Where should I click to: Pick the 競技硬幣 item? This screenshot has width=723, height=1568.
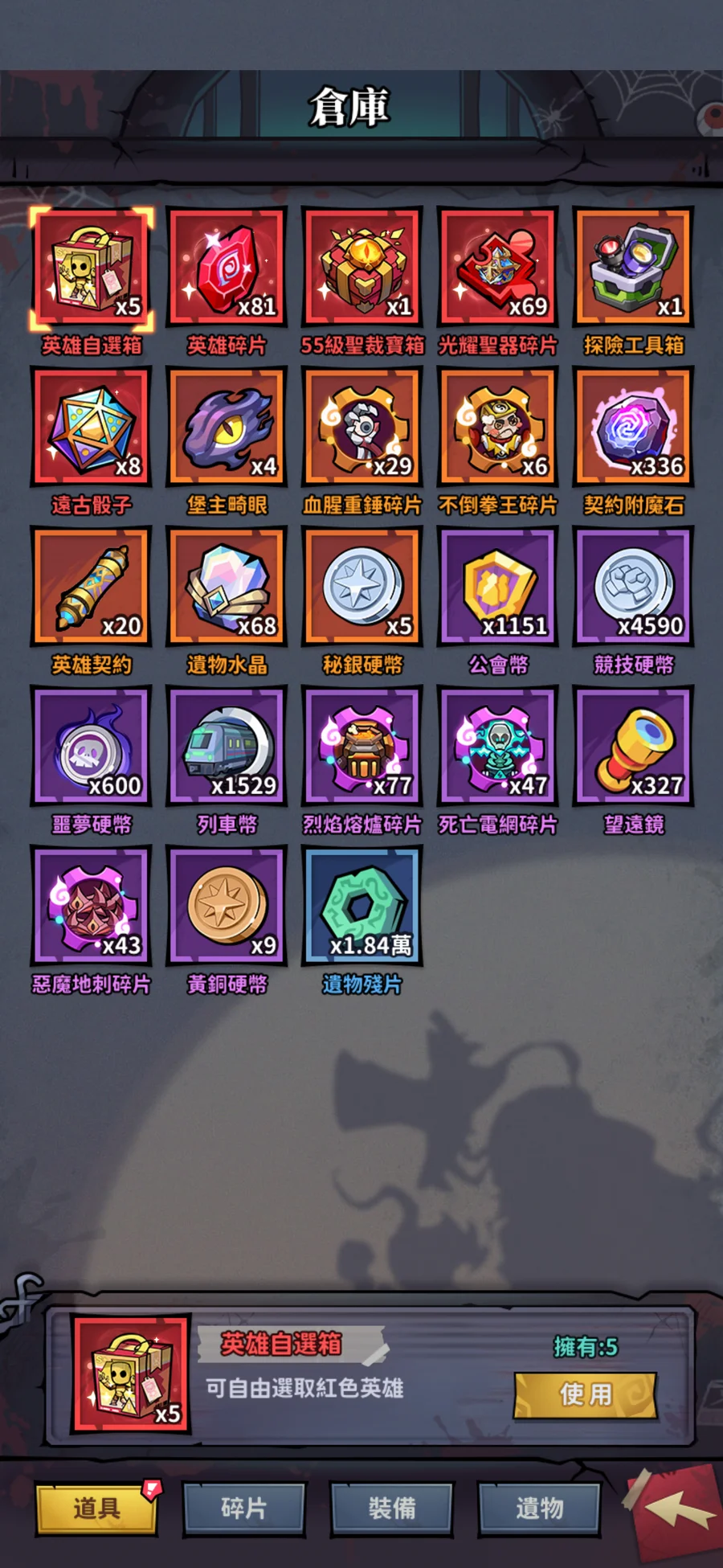633,587
